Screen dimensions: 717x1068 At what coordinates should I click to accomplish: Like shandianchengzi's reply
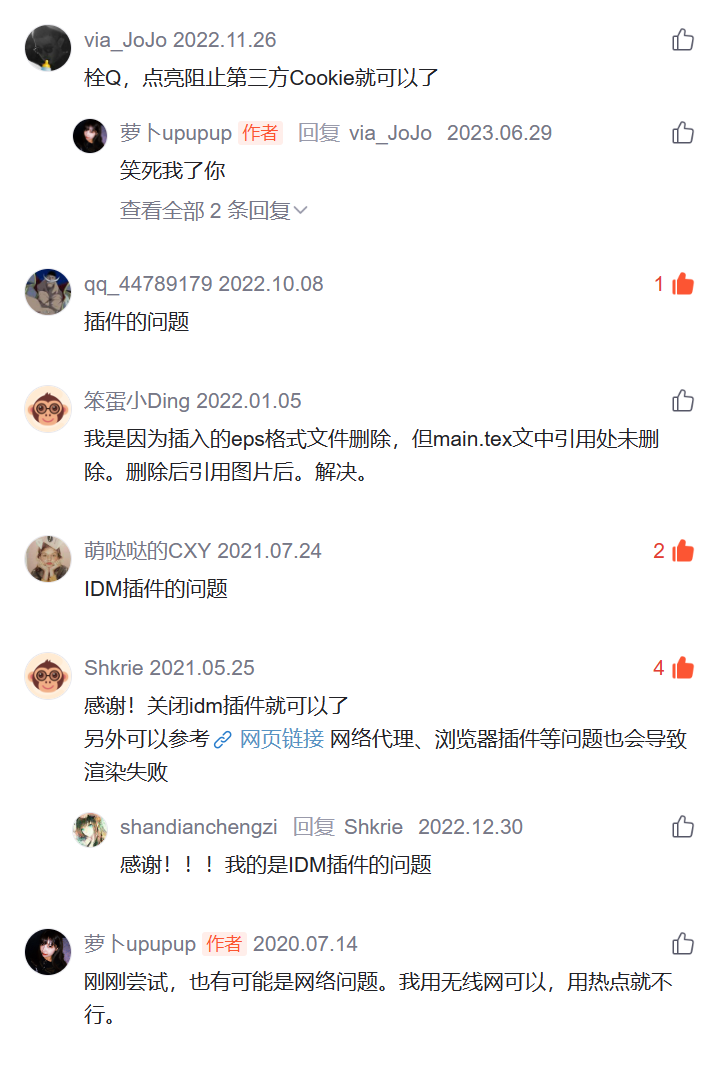(683, 827)
